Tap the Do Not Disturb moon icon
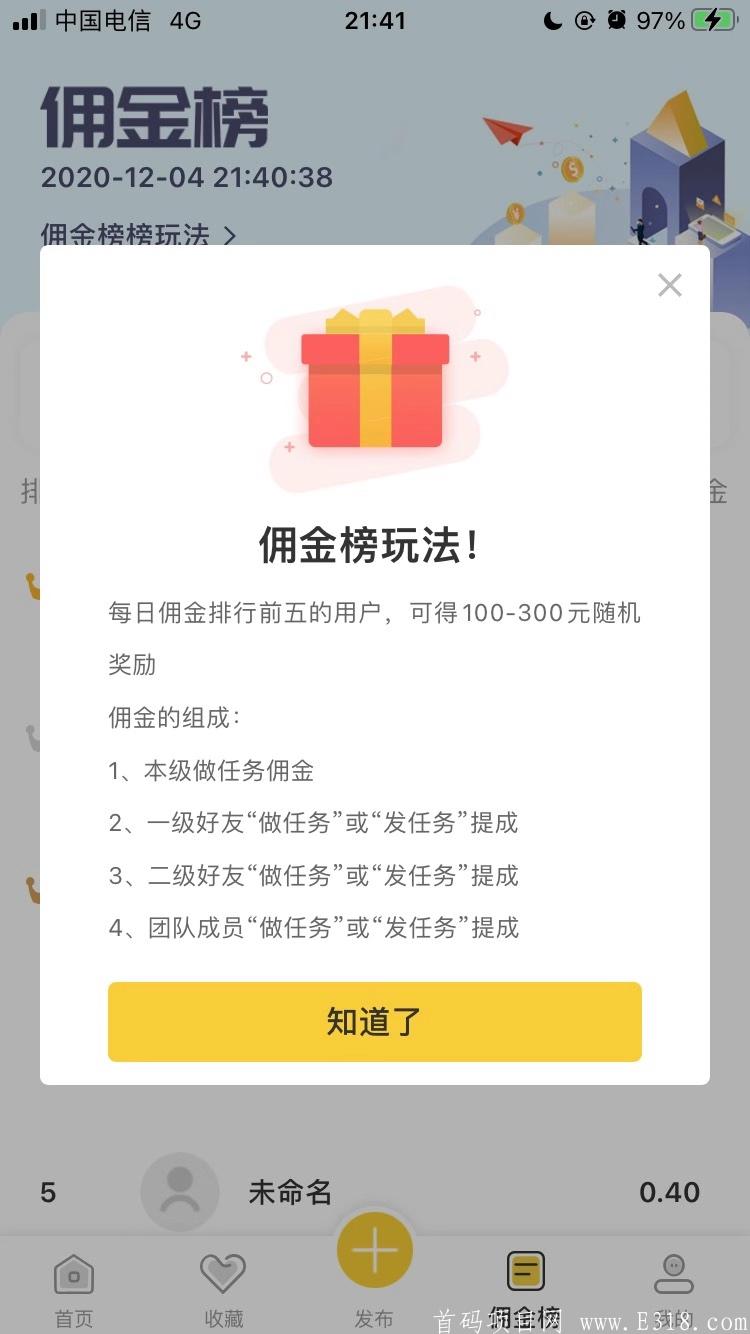The width and height of the screenshot is (750, 1334). tap(553, 20)
